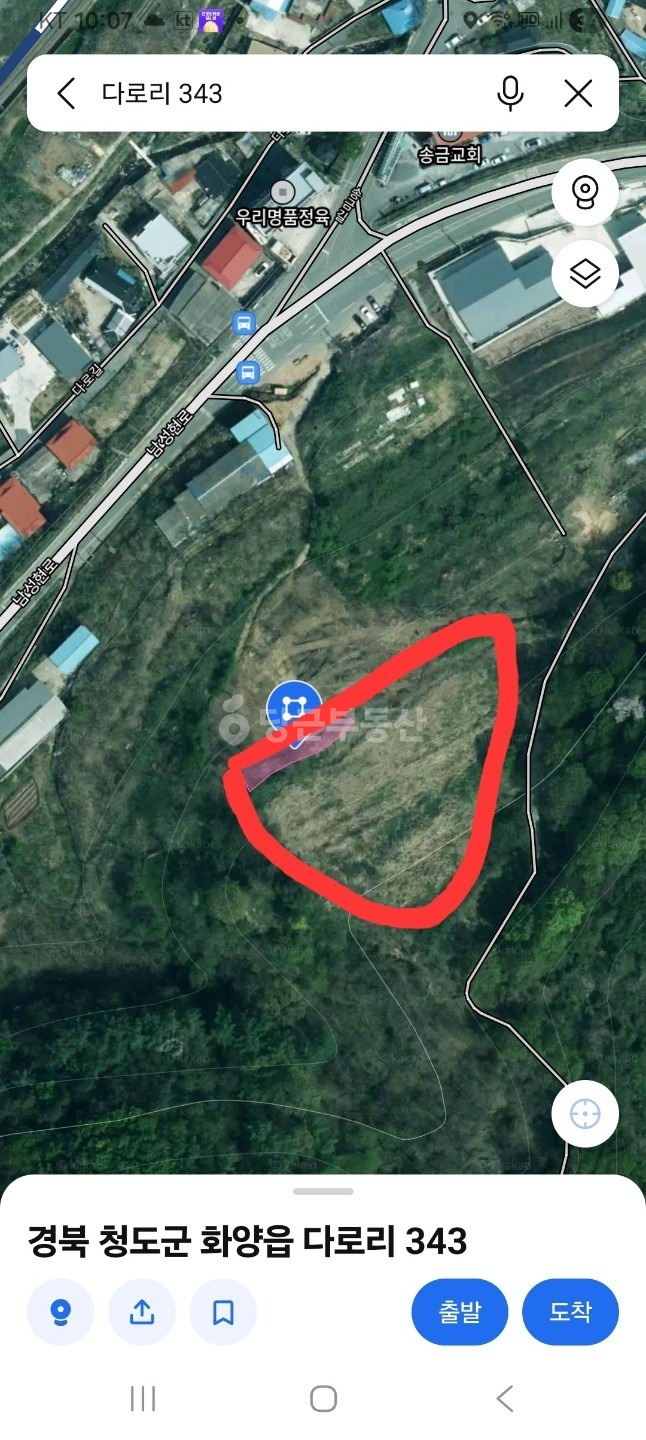Bookmark this address
This screenshot has width=646, height=1440.
point(223,1311)
